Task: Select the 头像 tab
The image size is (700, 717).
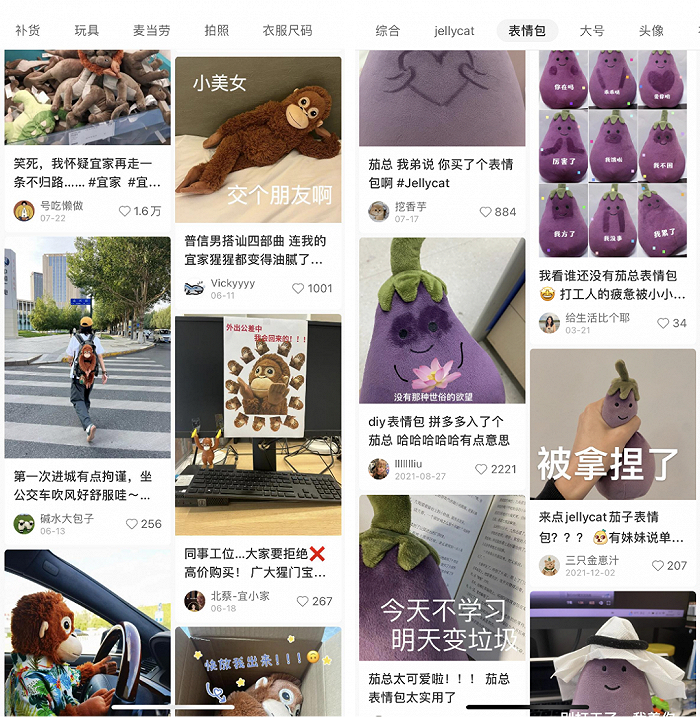Action: 651,31
